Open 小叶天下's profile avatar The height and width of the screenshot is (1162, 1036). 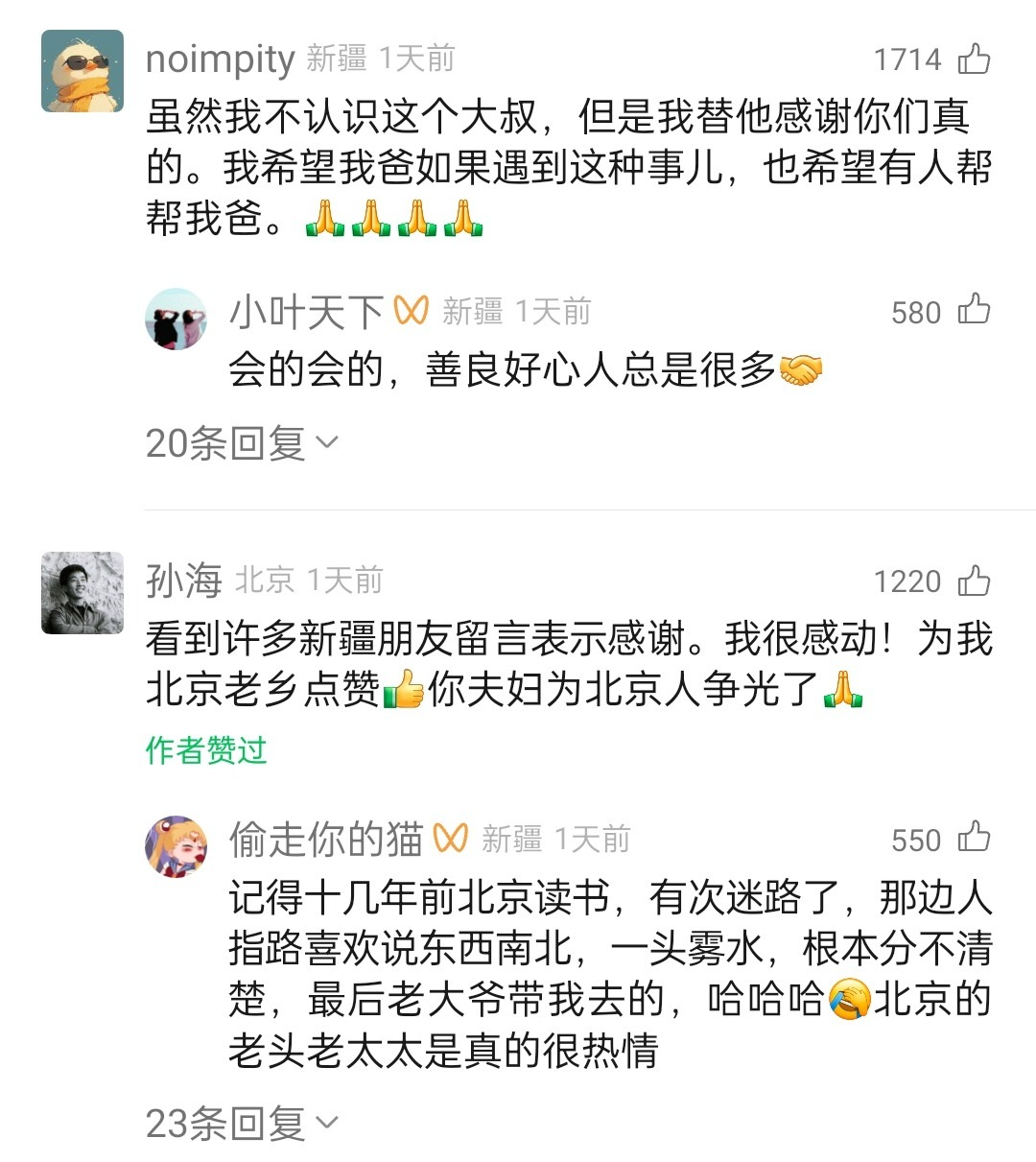coord(176,319)
